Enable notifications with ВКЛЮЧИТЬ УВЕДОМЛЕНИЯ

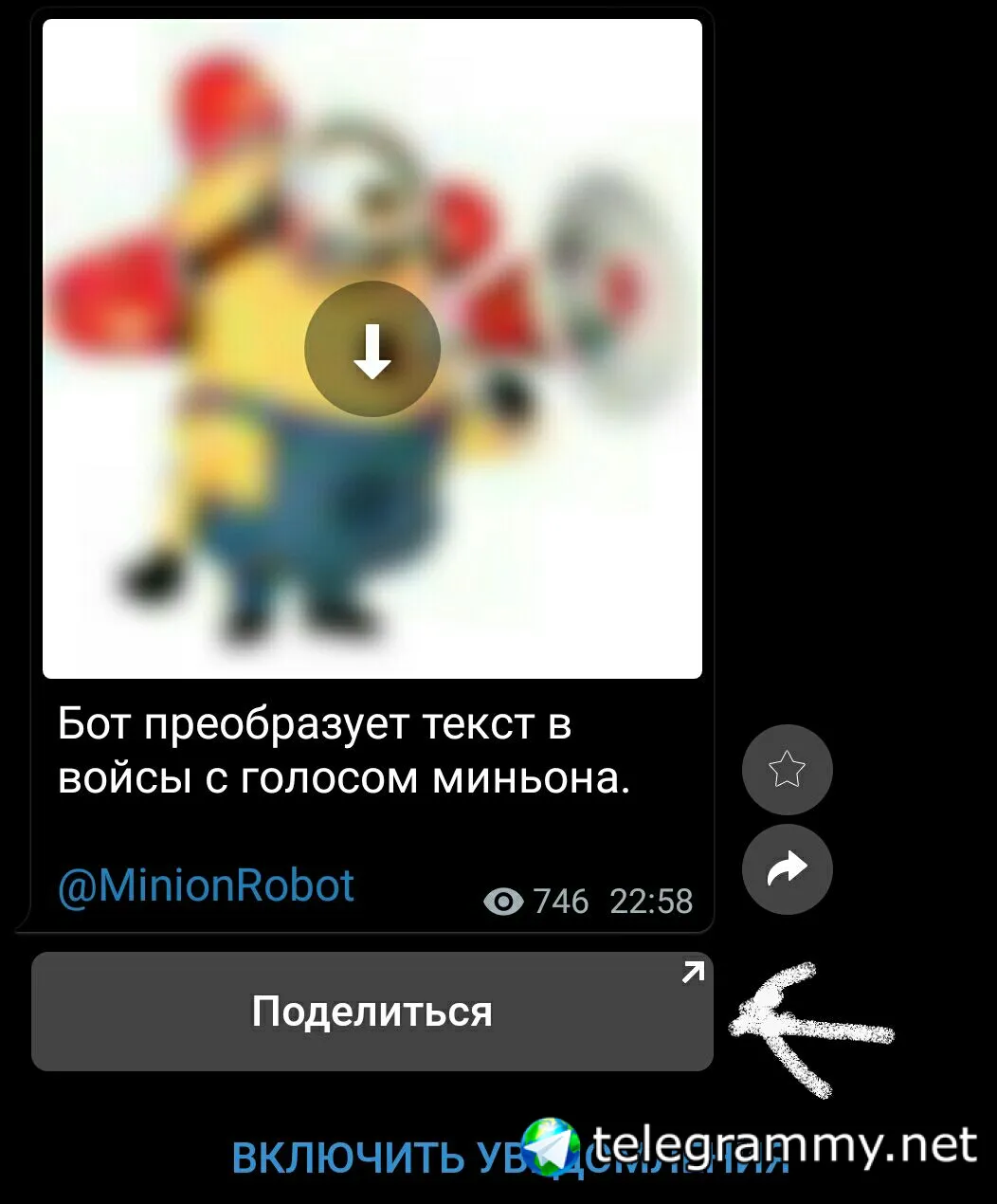click(x=379, y=1158)
